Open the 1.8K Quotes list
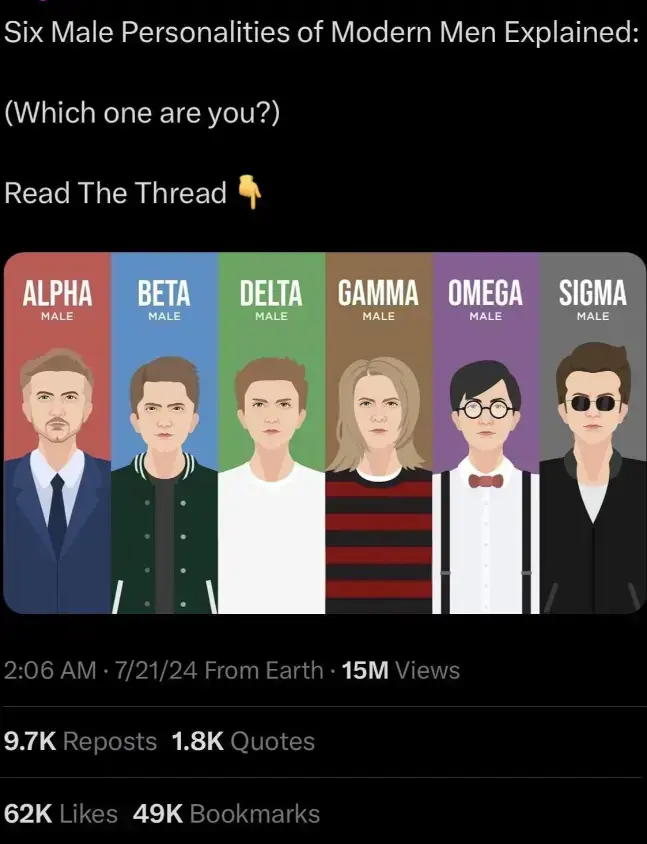This screenshot has height=844, width=647. tap(243, 741)
